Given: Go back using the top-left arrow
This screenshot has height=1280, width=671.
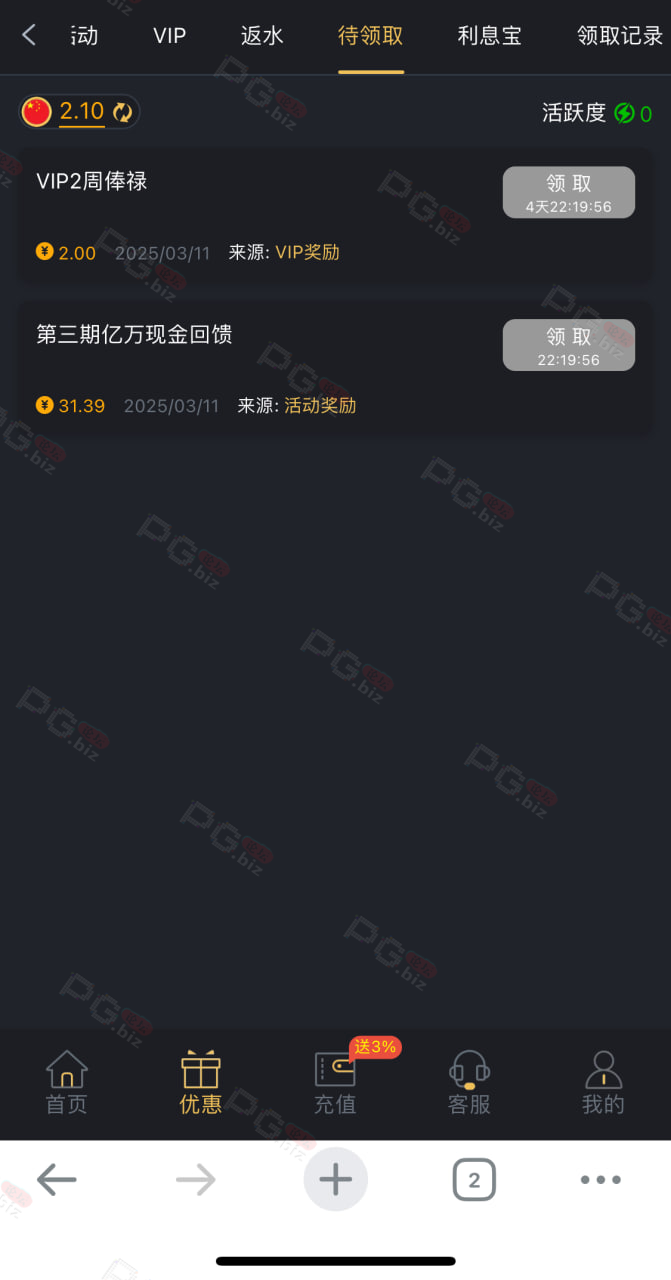Looking at the screenshot, I should click(x=29, y=36).
